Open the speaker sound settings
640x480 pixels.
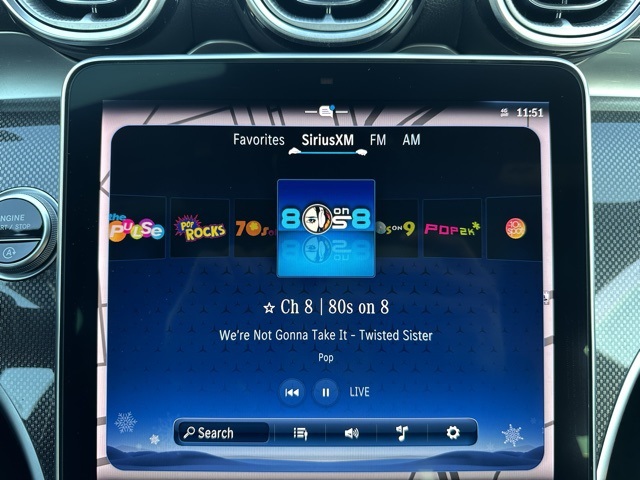[x=351, y=433]
